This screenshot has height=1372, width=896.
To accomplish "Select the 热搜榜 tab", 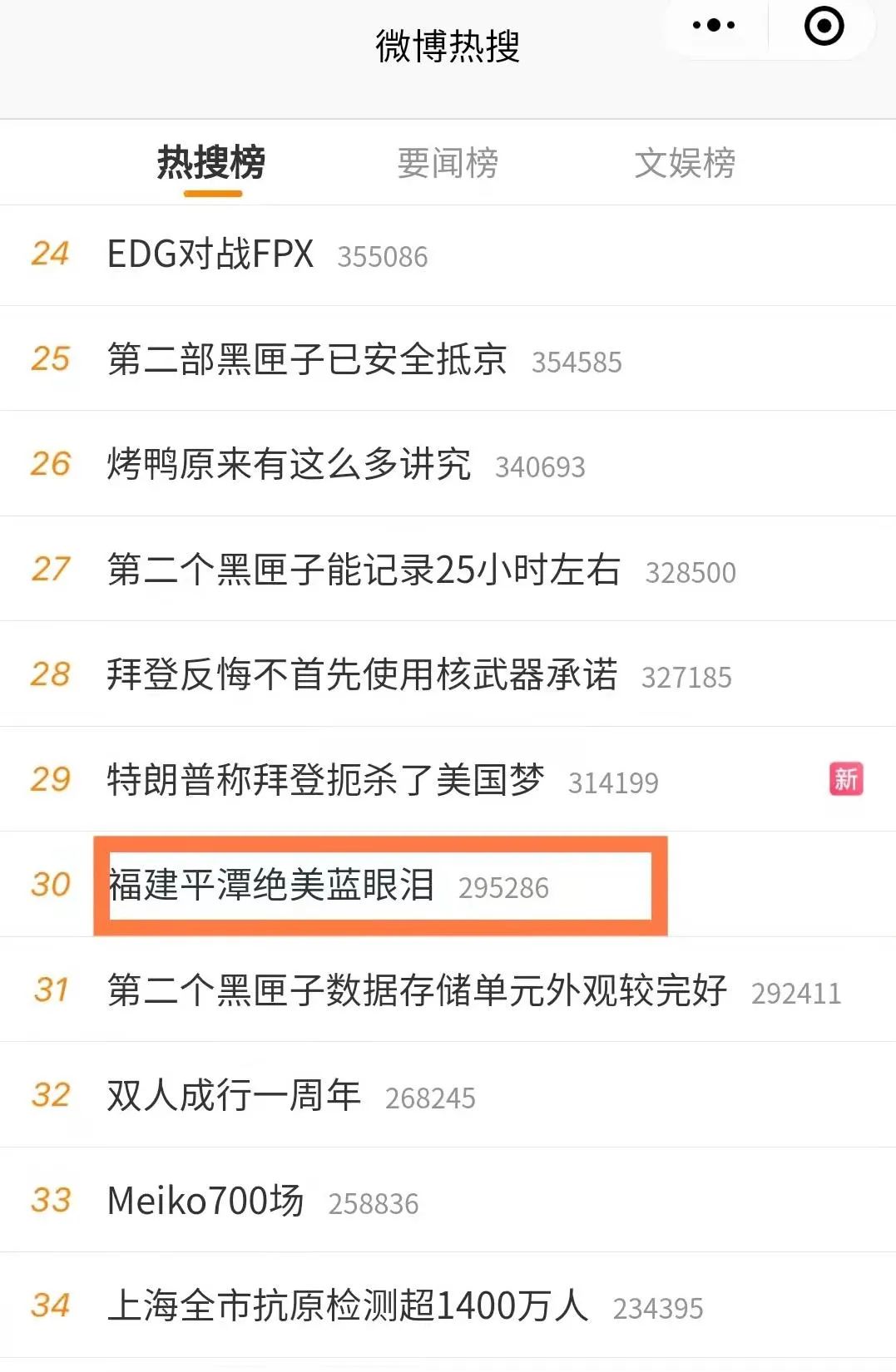I will click(211, 163).
